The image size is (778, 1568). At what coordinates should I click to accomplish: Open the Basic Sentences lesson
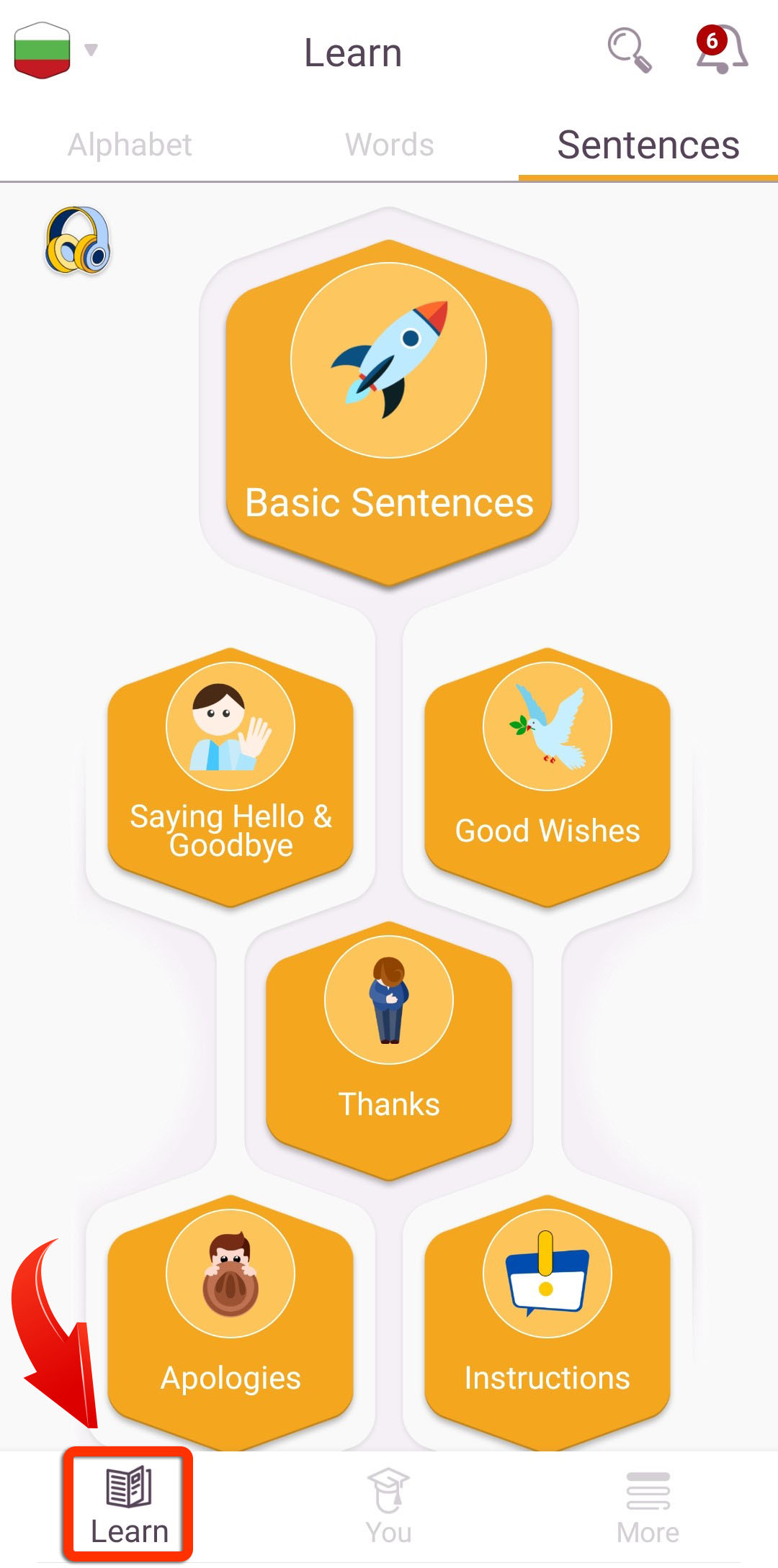[389, 413]
